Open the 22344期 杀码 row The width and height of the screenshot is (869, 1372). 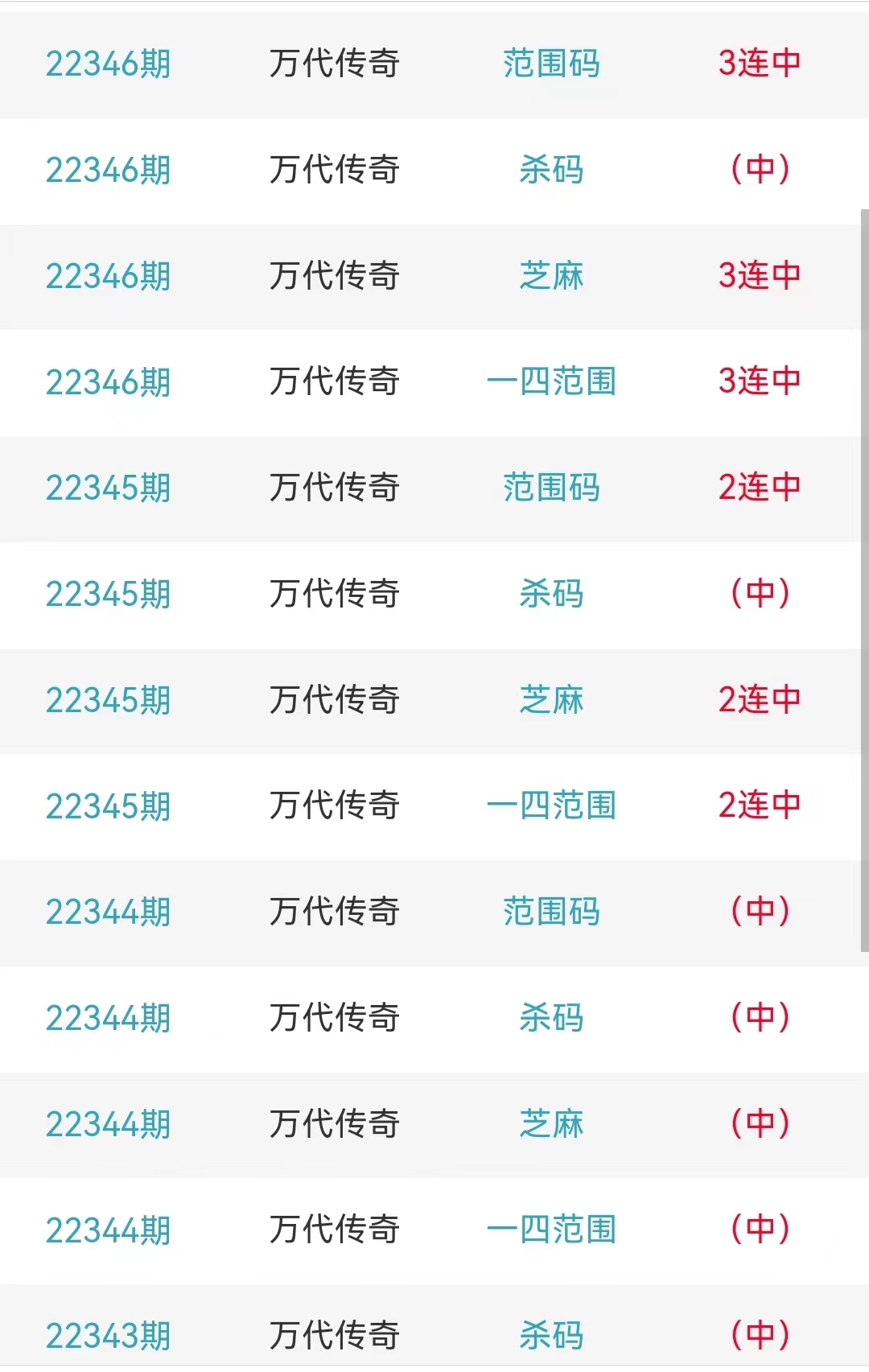tap(551, 1018)
